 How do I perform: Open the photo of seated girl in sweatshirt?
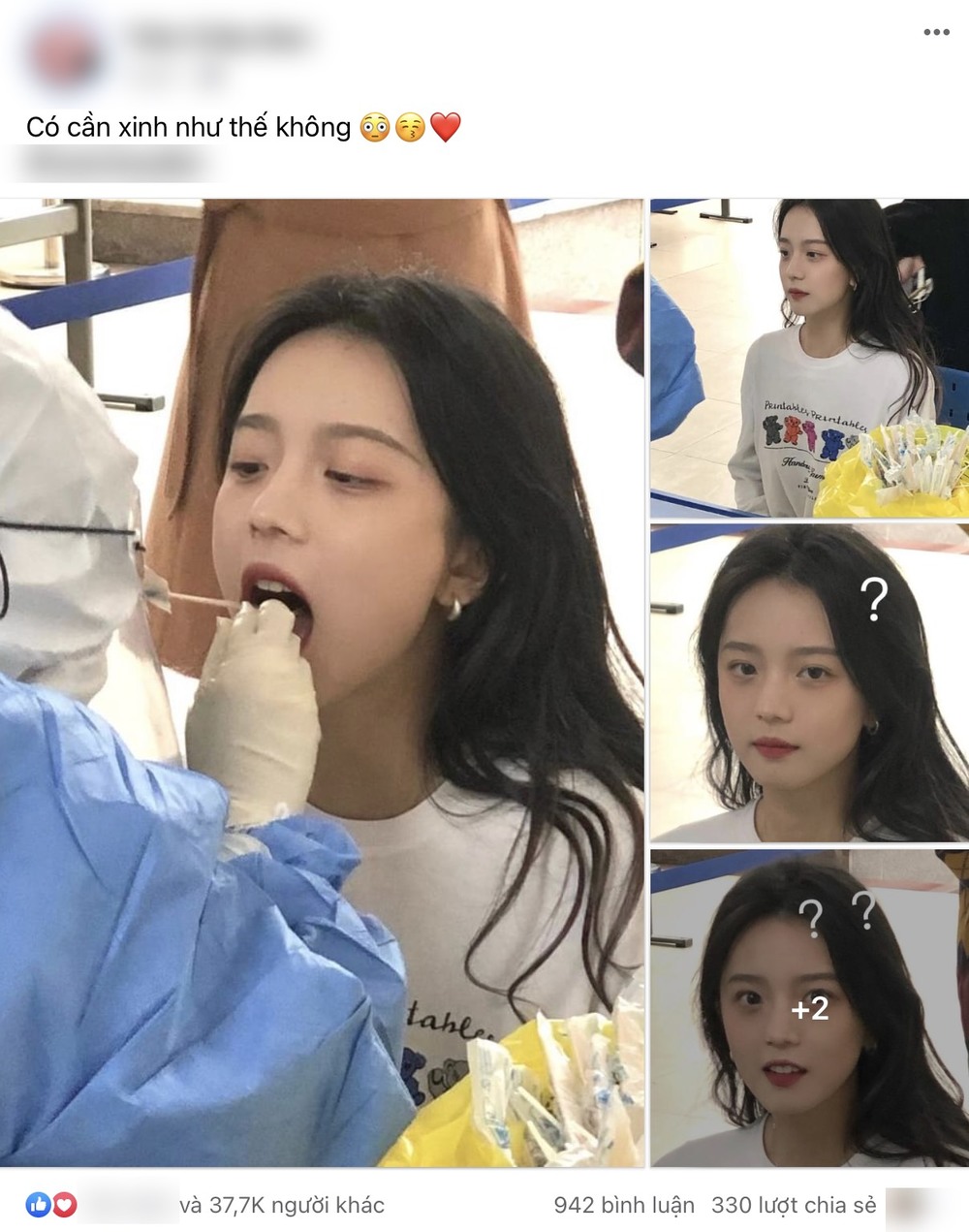pyautogui.click(x=809, y=358)
